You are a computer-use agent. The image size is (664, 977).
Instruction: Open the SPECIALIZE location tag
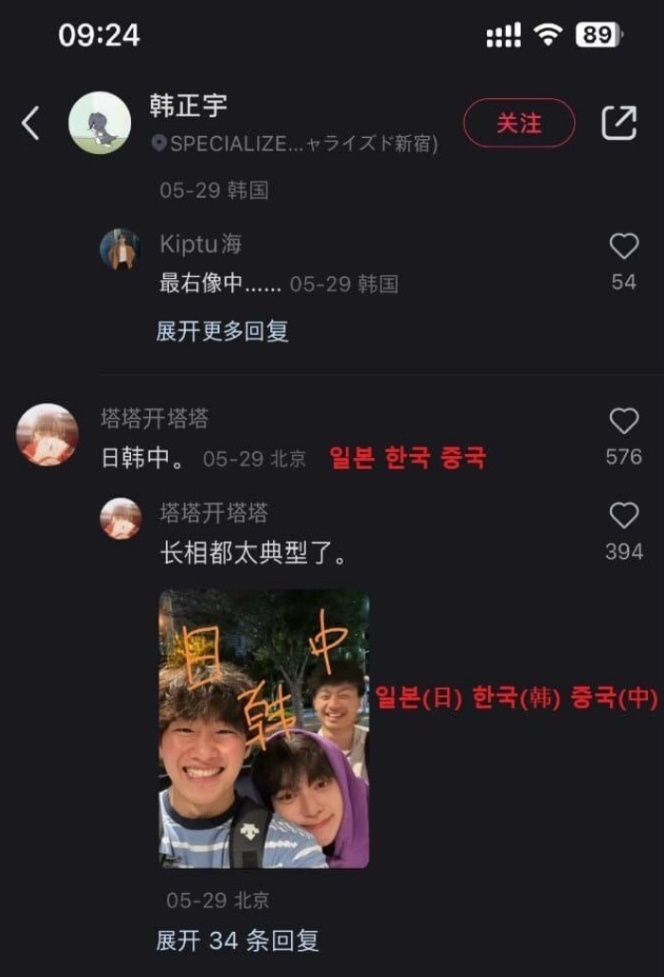pyautogui.click(x=296, y=144)
